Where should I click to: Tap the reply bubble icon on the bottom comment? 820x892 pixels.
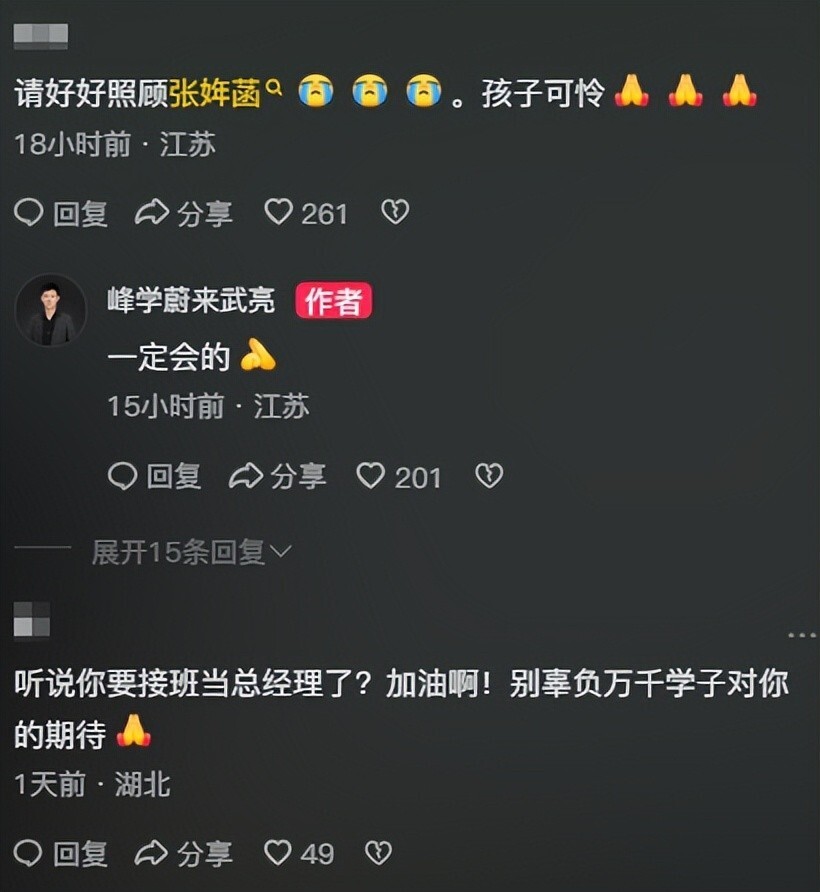tap(30, 854)
